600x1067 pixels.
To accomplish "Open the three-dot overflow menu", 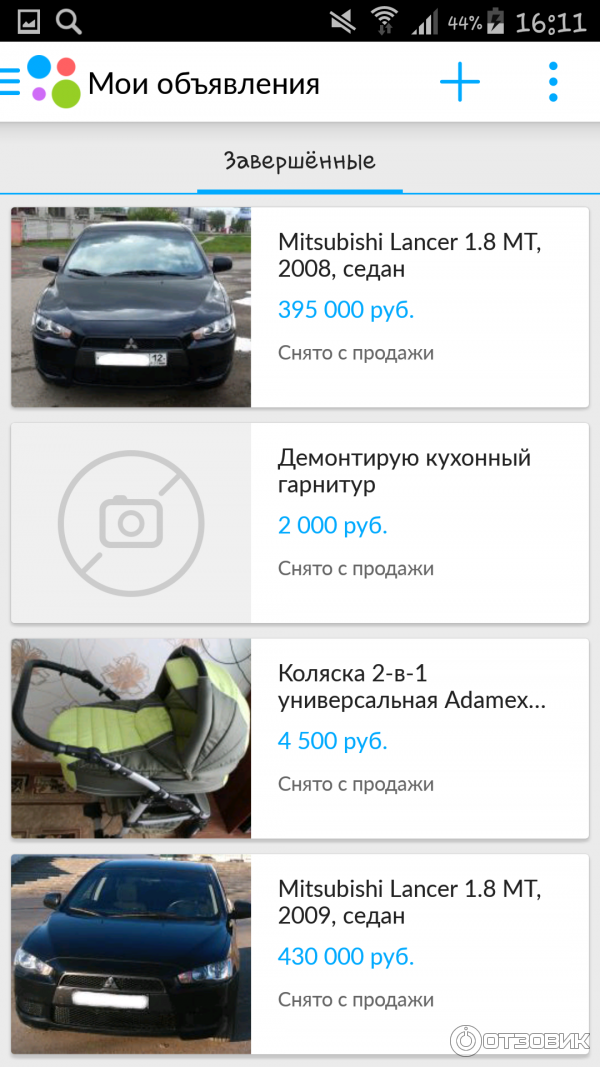I will click(x=553, y=82).
